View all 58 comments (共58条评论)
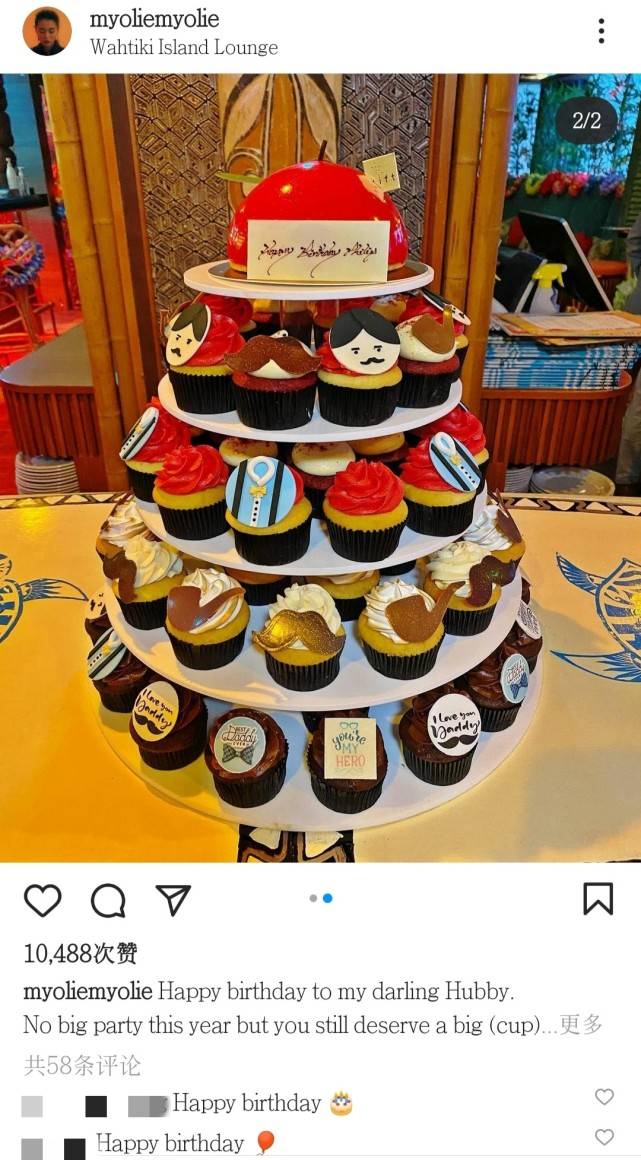Screen dimensions: 641x1160 82,1065
